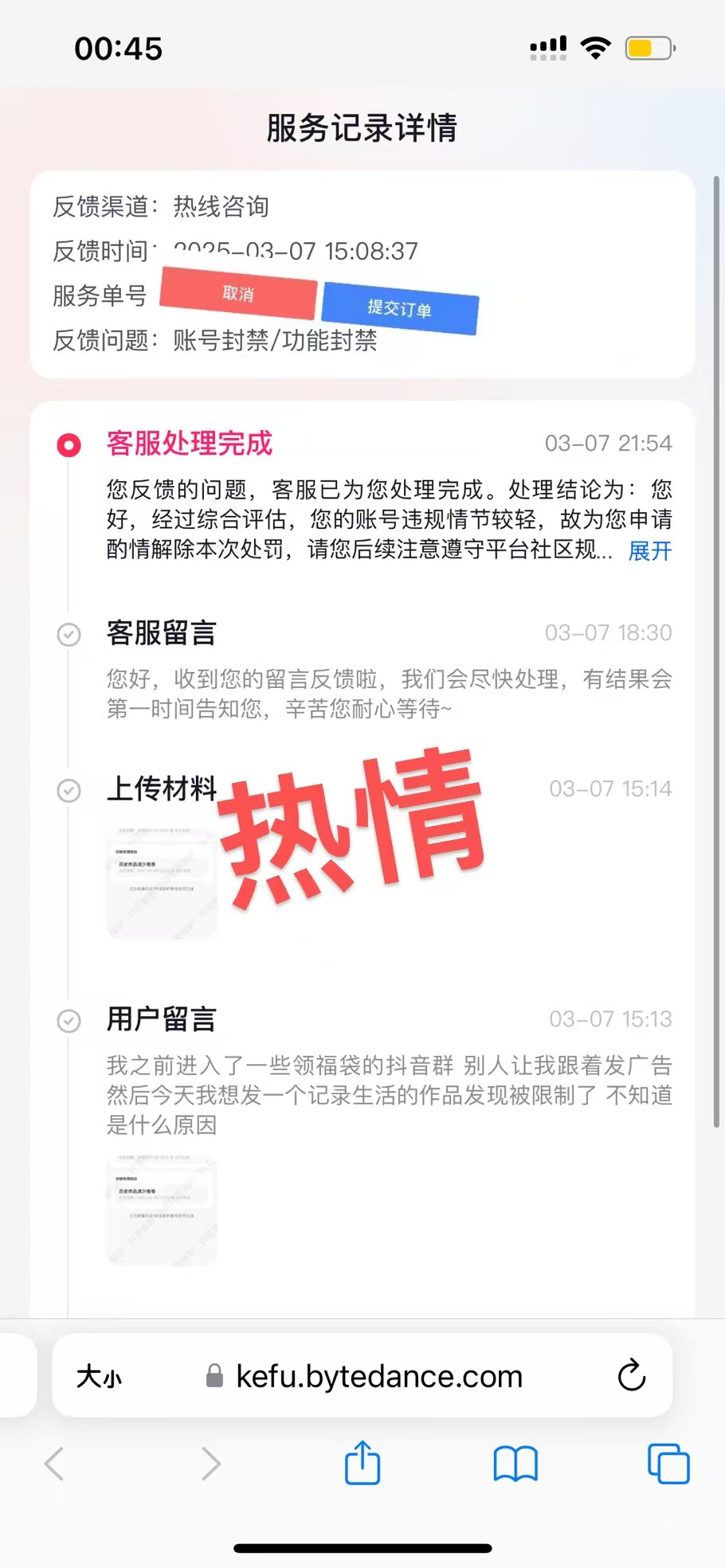The image size is (725, 1568).
Task: Tap the padlock icon in the address bar
Action: [214, 1376]
